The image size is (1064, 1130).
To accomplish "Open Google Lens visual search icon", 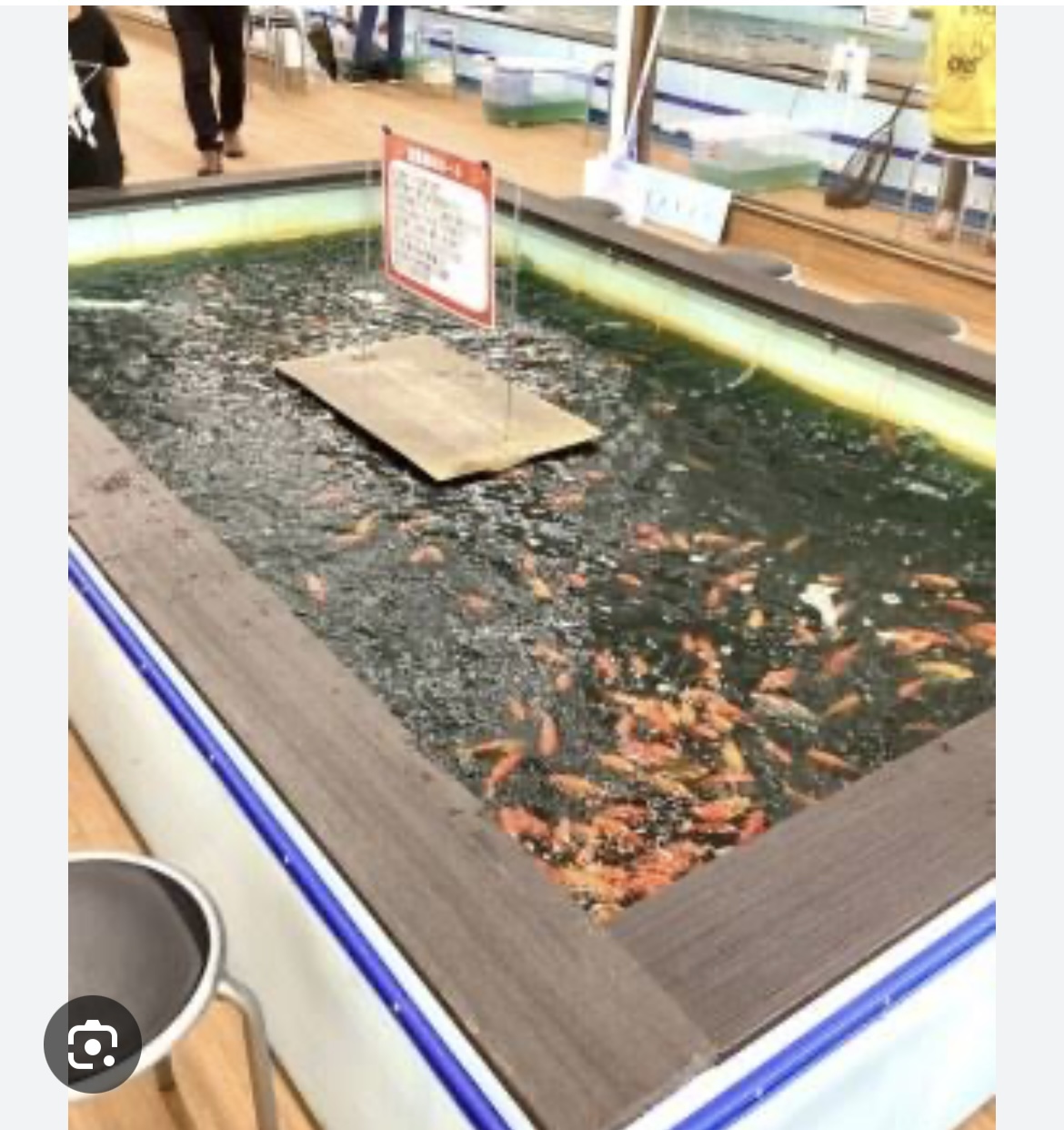I will point(92,1044).
